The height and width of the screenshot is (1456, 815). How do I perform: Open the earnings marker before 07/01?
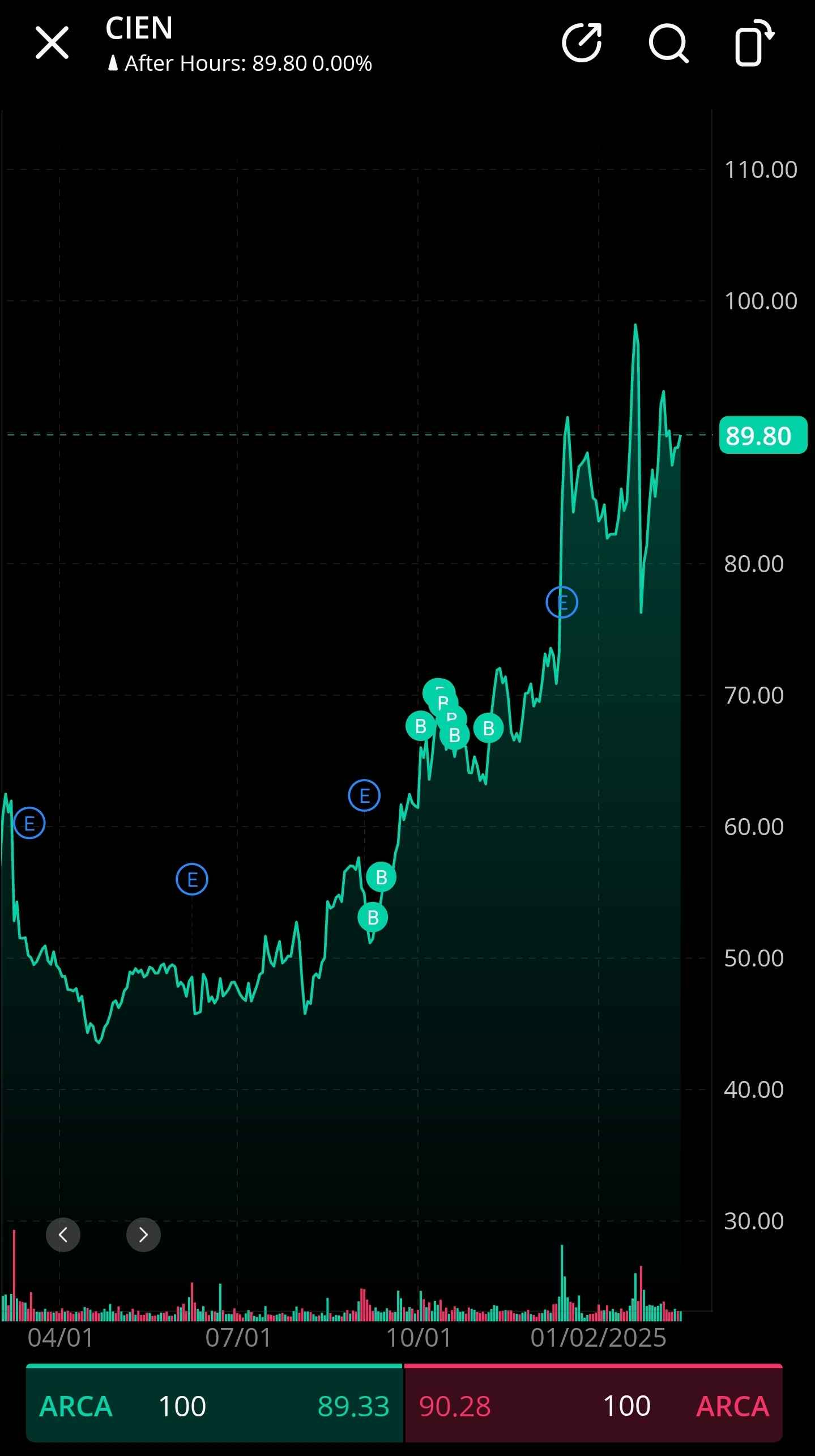(192, 879)
